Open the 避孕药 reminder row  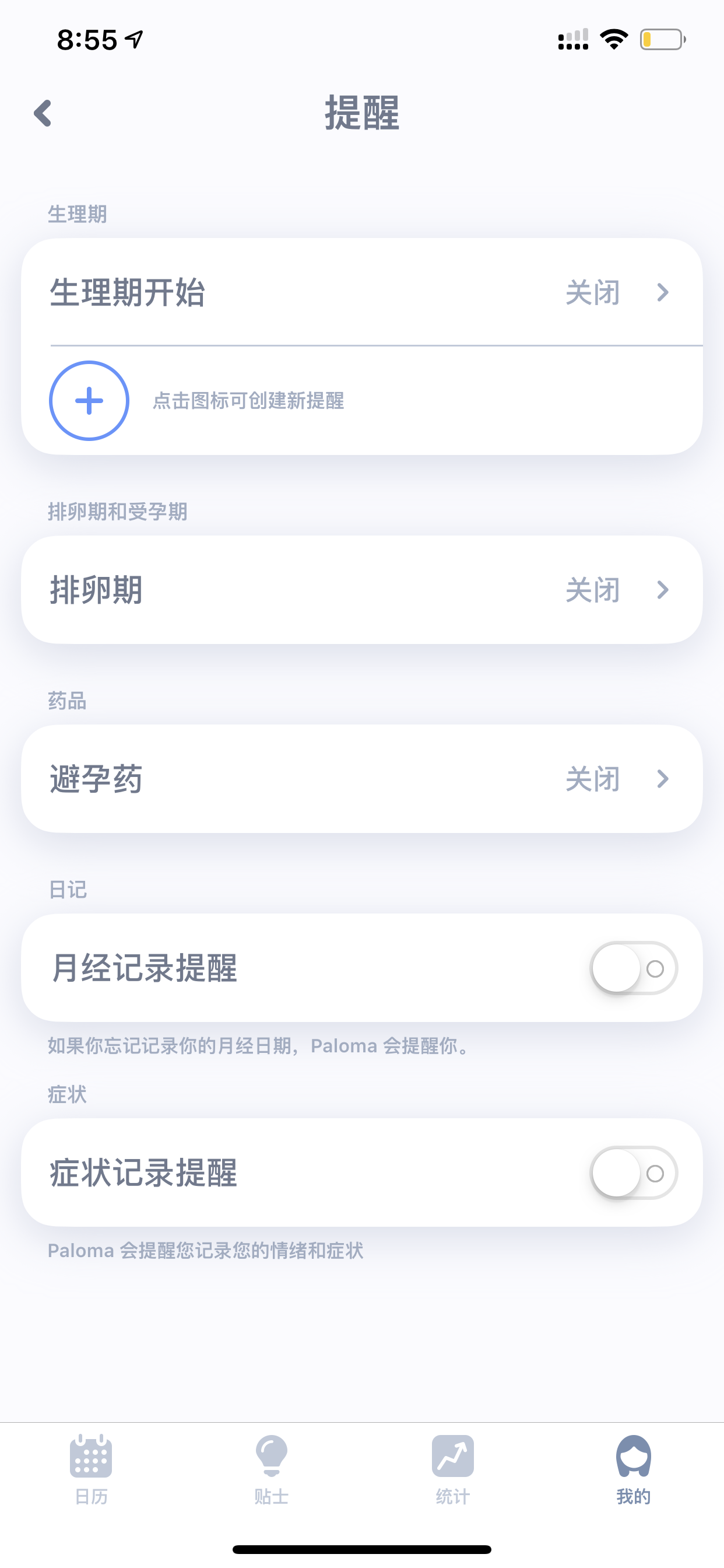(362, 779)
